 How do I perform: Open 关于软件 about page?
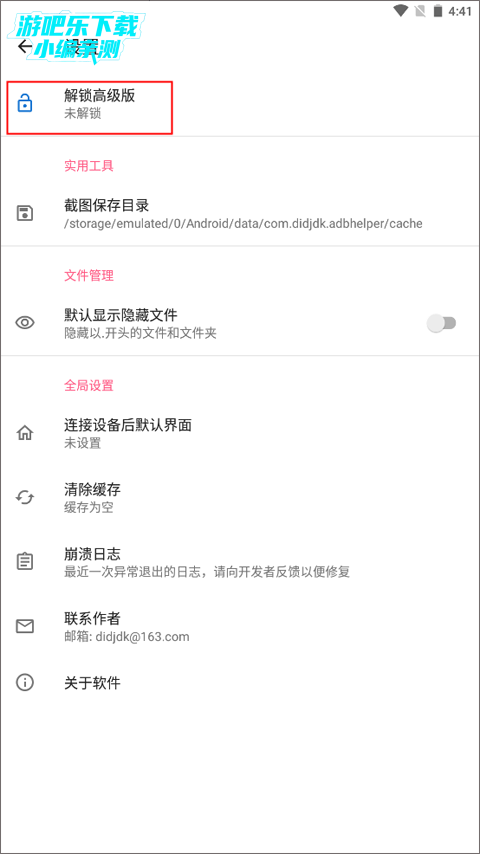pos(240,682)
